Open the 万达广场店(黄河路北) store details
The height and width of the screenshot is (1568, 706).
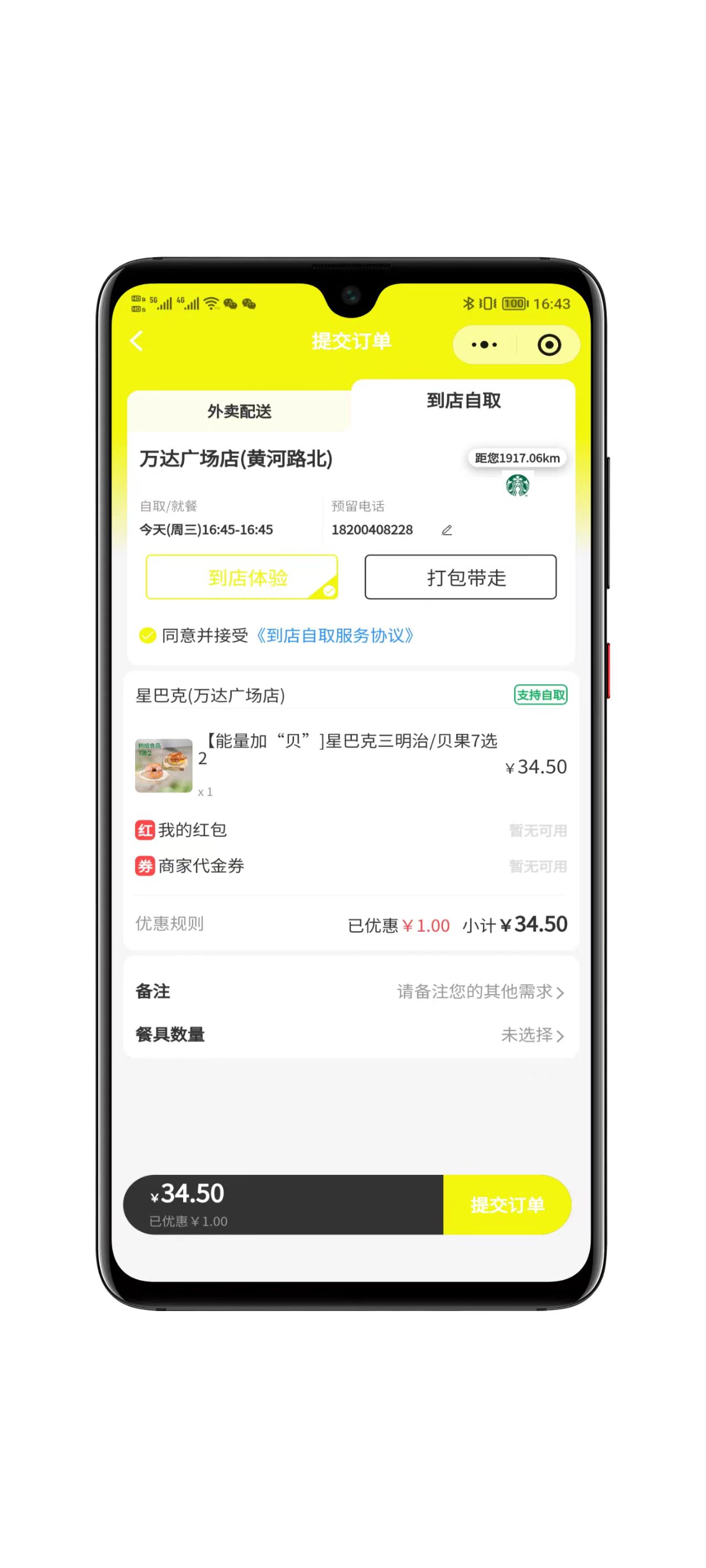click(237, 459)
